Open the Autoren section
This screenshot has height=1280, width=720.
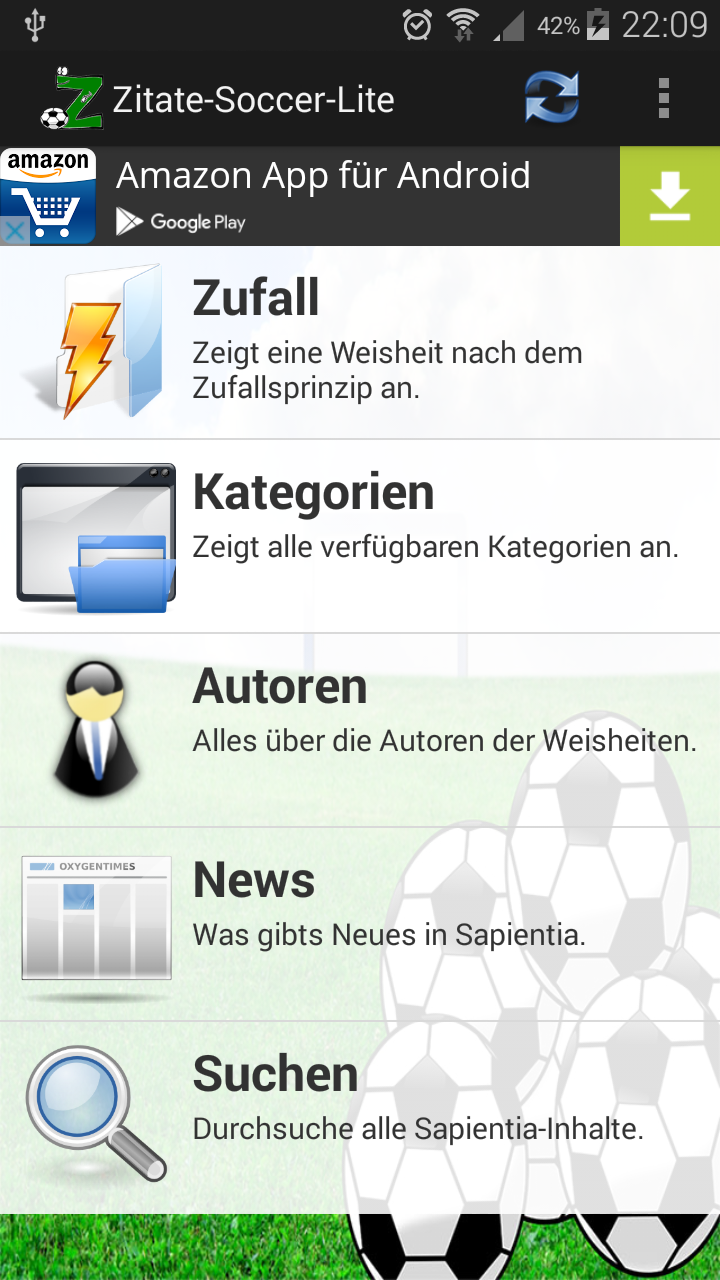360,730
